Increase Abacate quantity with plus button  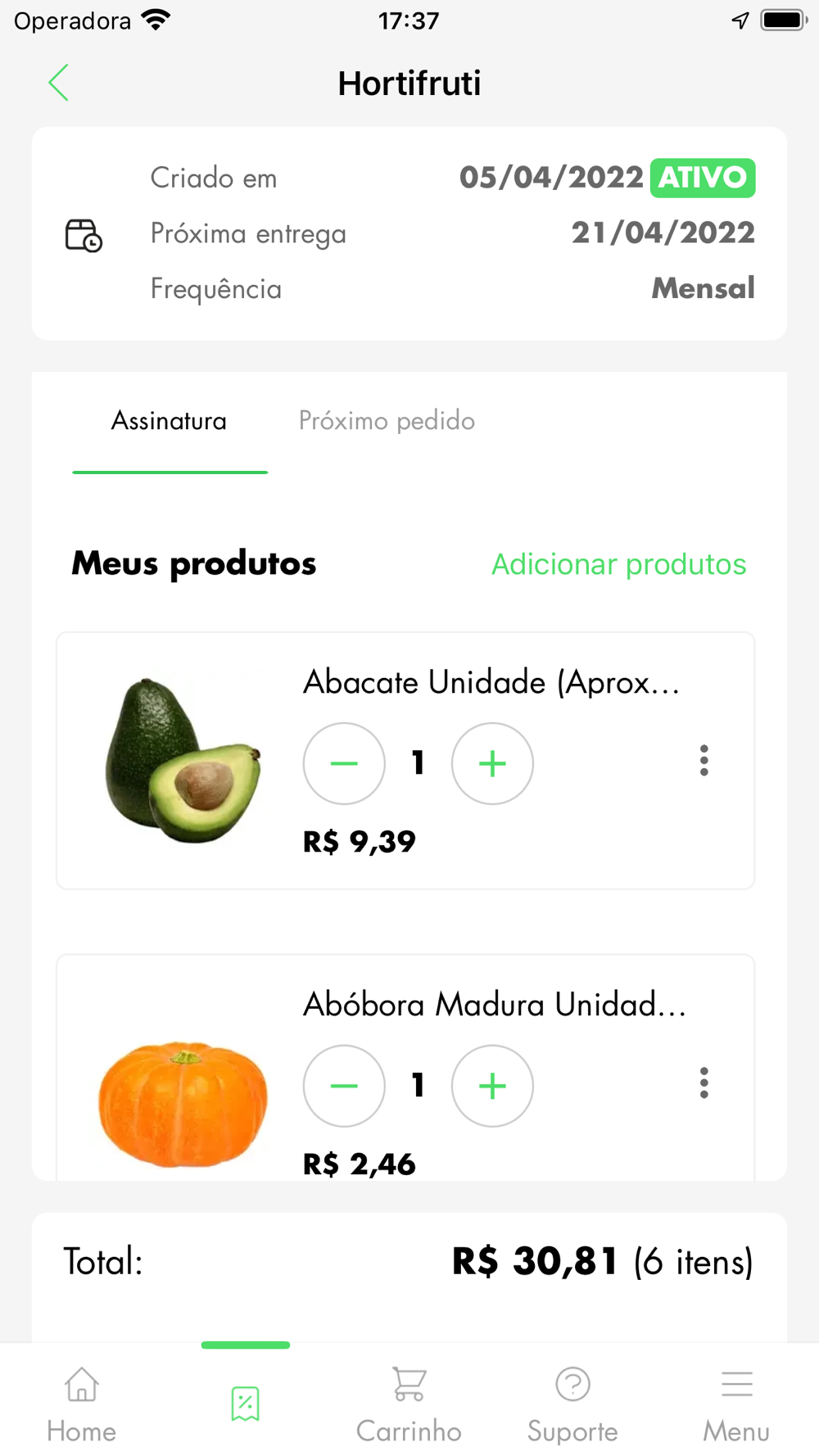(x=492, y=763)
